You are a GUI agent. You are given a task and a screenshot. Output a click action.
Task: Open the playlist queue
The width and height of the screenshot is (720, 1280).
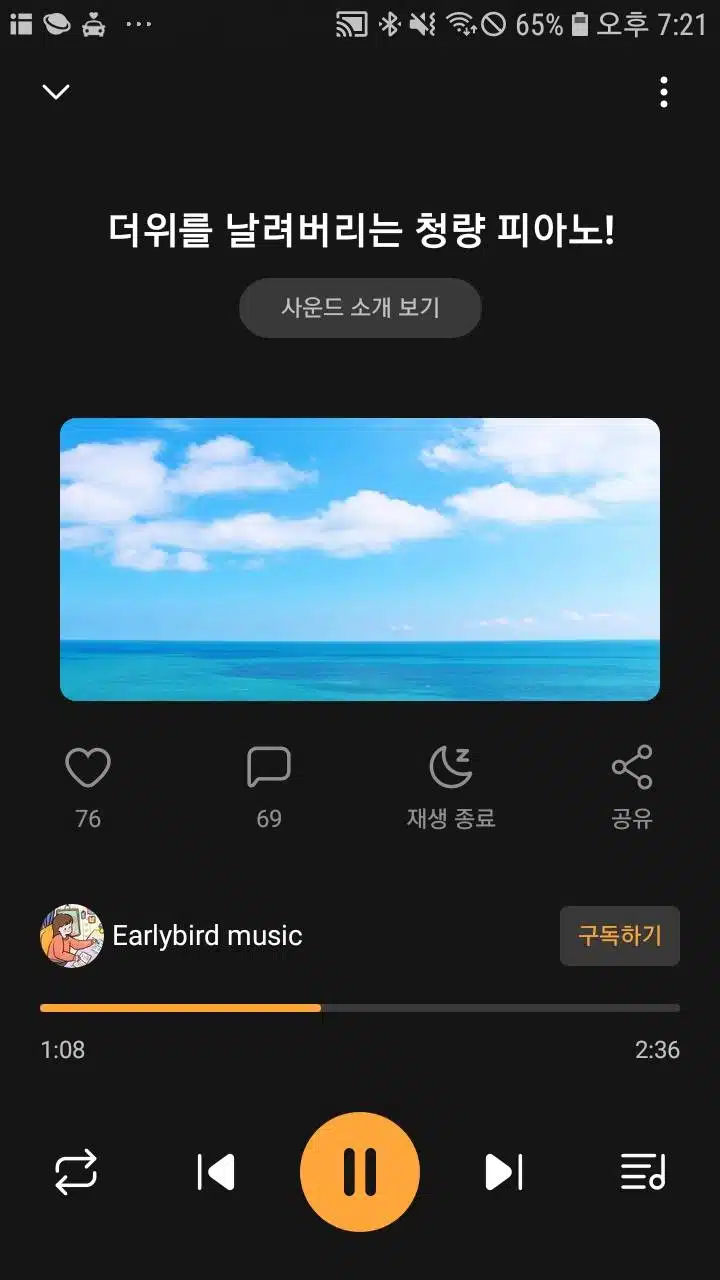point(643,1172)
